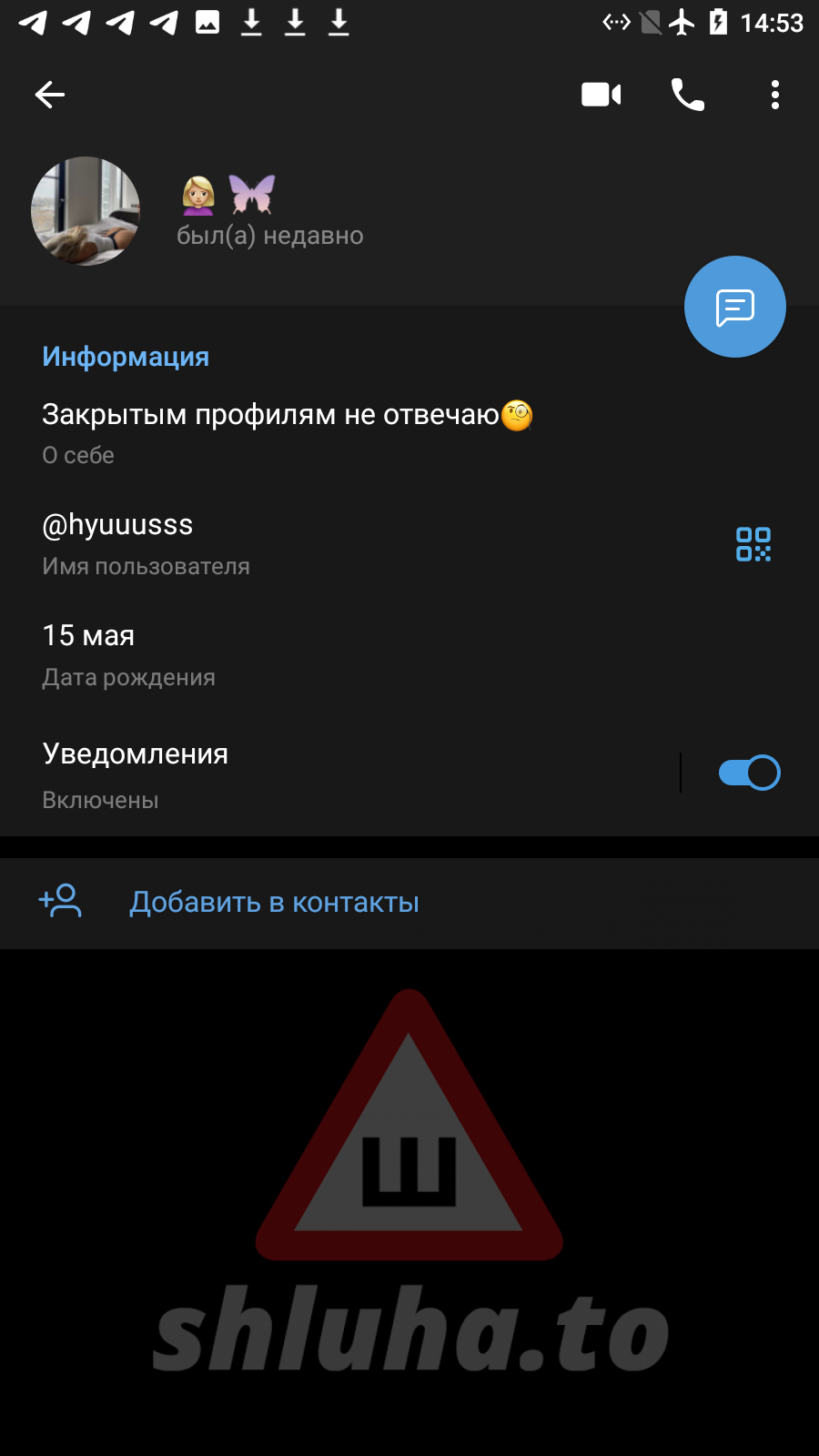Viewport: 819px width, 1456px height.
Task: Tap the bio text Закрытым профилям не отвечаю
Action: tap(271, 415)
